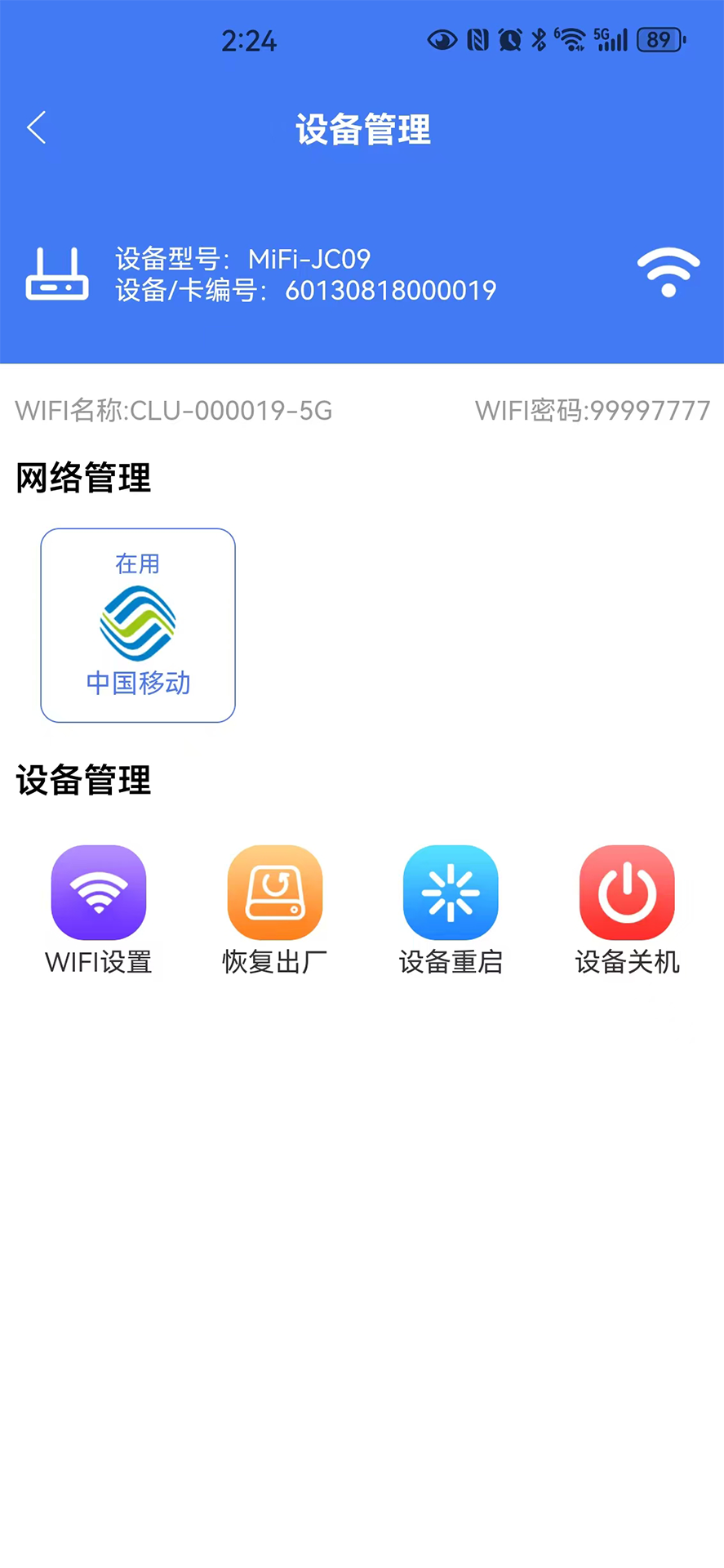Tap the WIFI密码 99997777 text
The width and height of the screenshot is (724, 1568).
[593, 411]
